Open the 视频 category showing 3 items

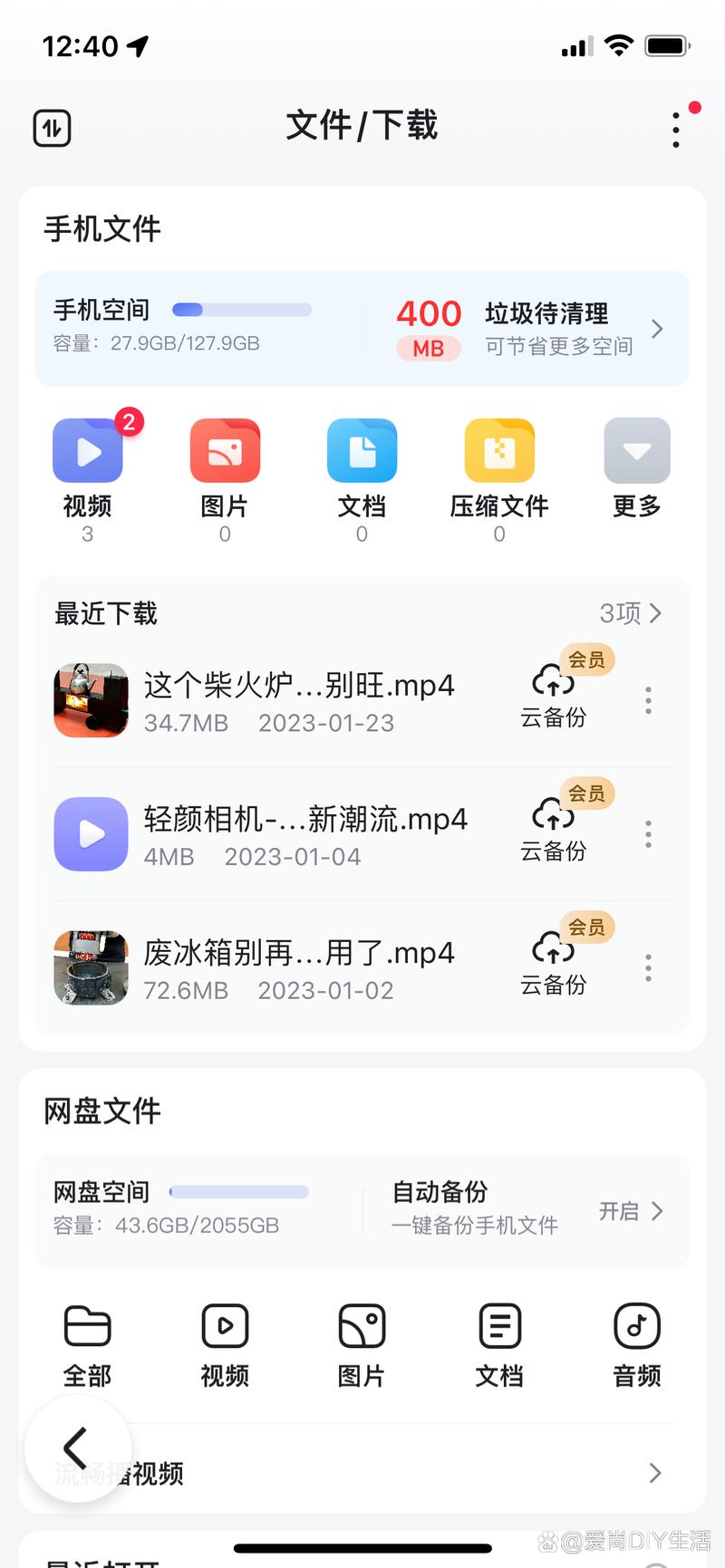[x=87, y=471]
